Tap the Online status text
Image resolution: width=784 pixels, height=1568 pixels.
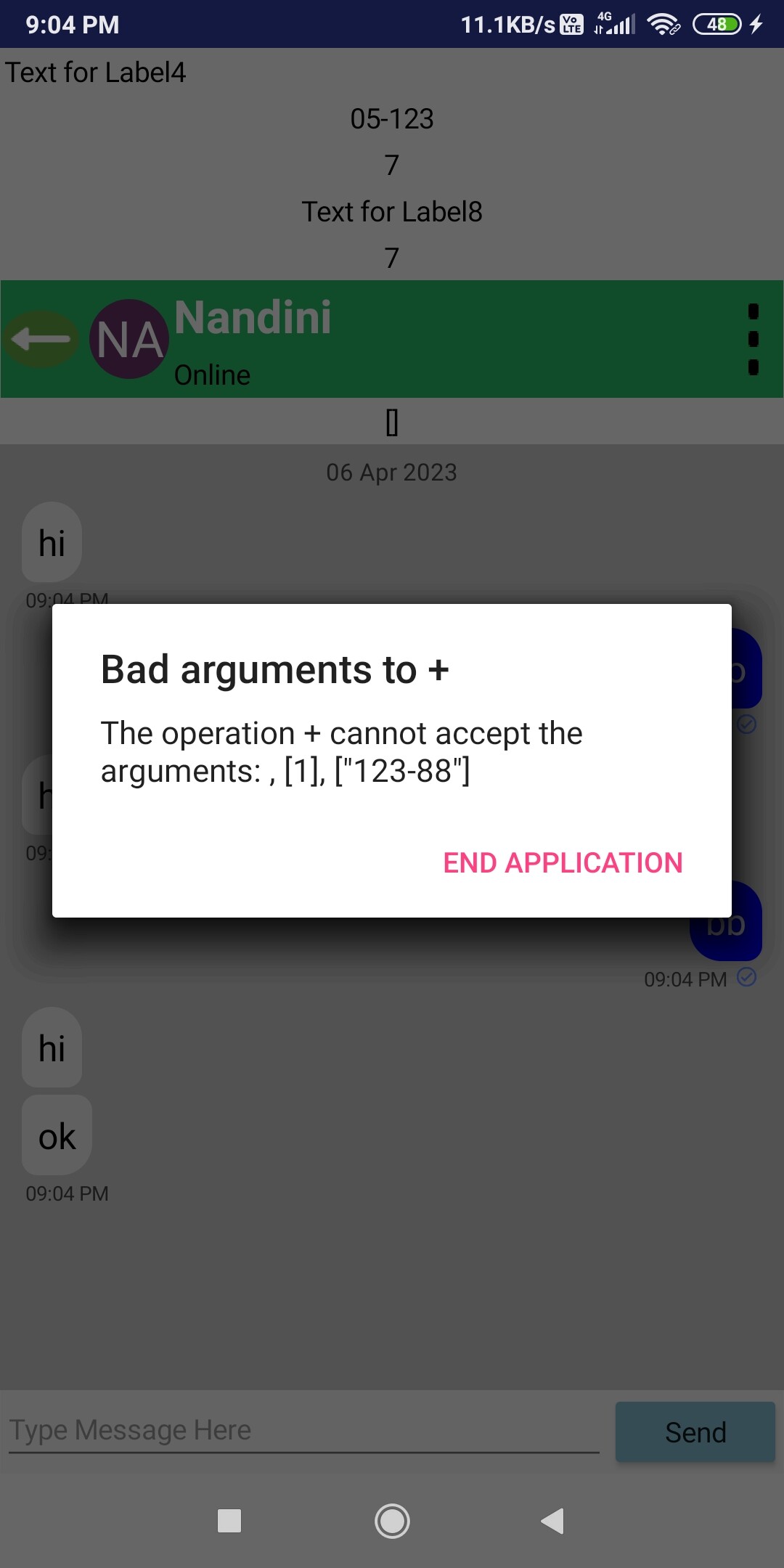211,375
